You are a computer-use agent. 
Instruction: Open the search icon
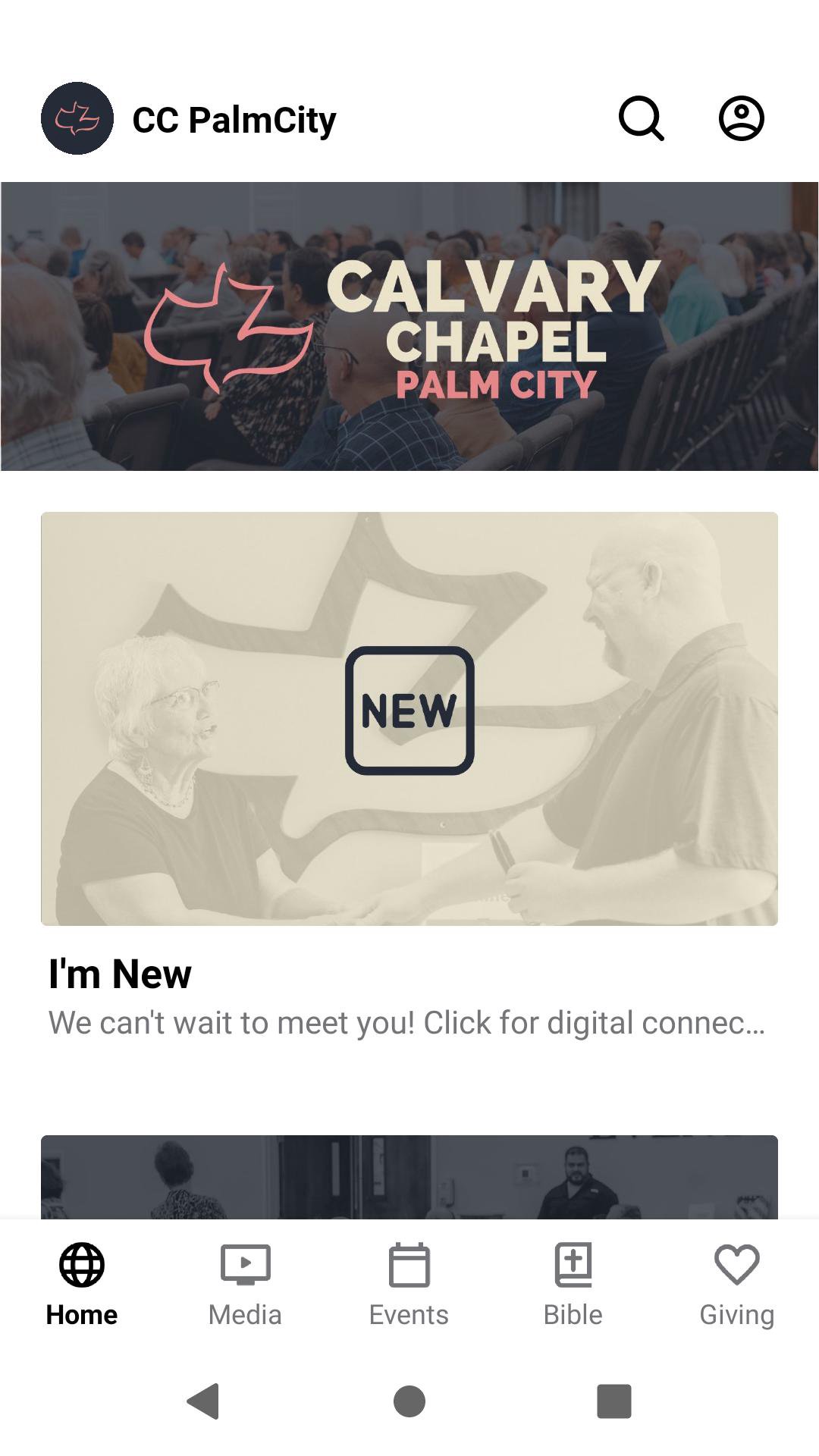click(642, 118)
